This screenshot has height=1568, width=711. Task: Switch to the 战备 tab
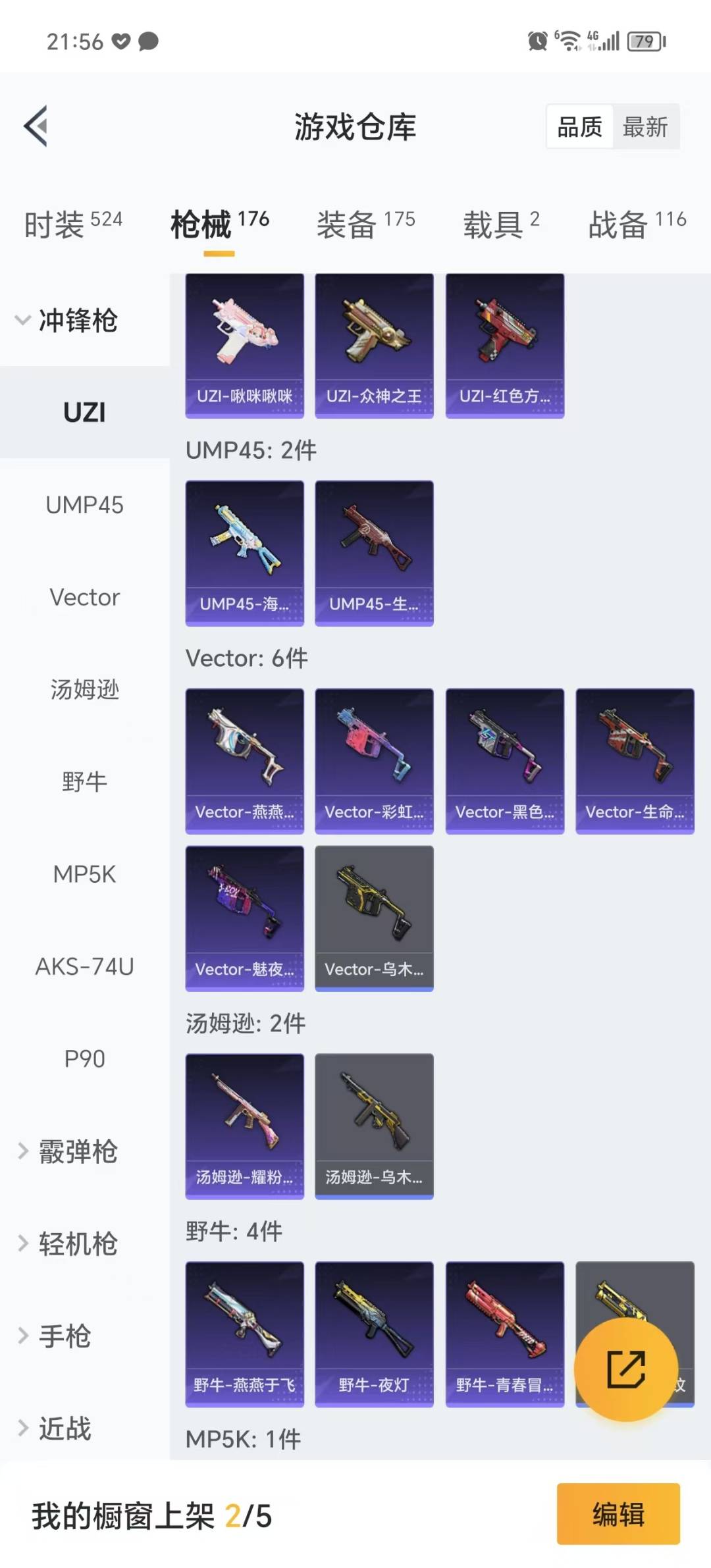[637, 224]
